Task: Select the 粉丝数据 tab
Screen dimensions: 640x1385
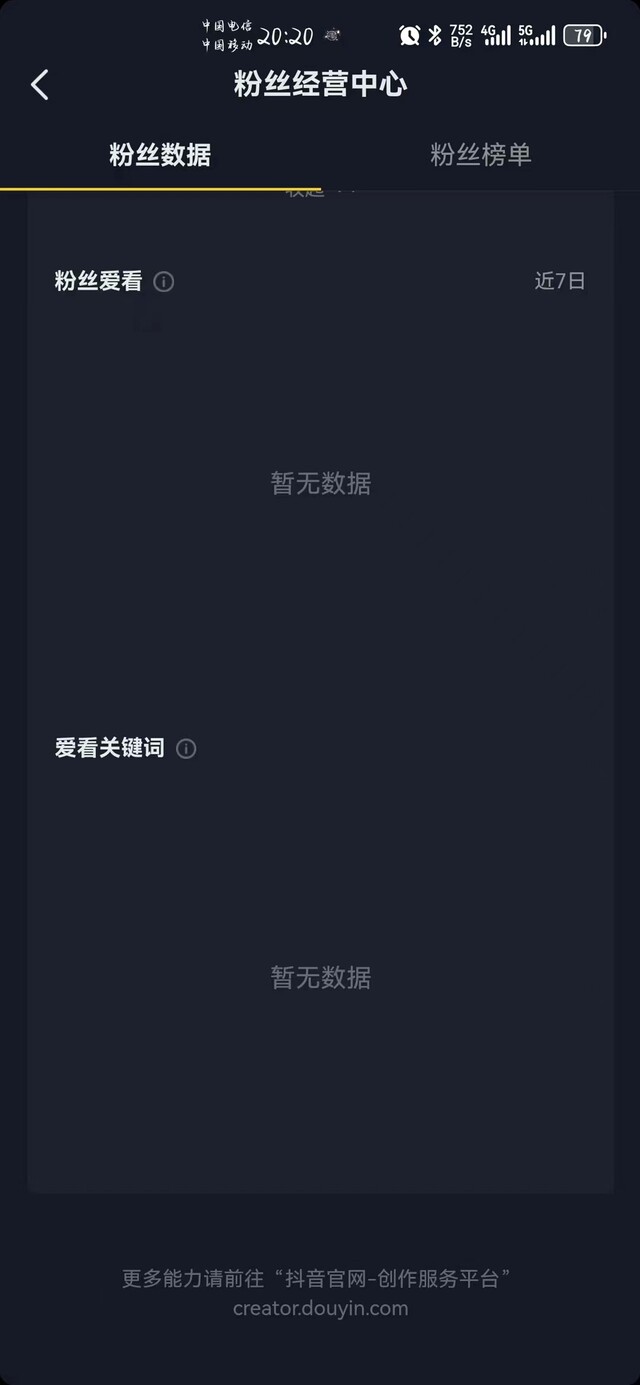Action: click(160, 155)
